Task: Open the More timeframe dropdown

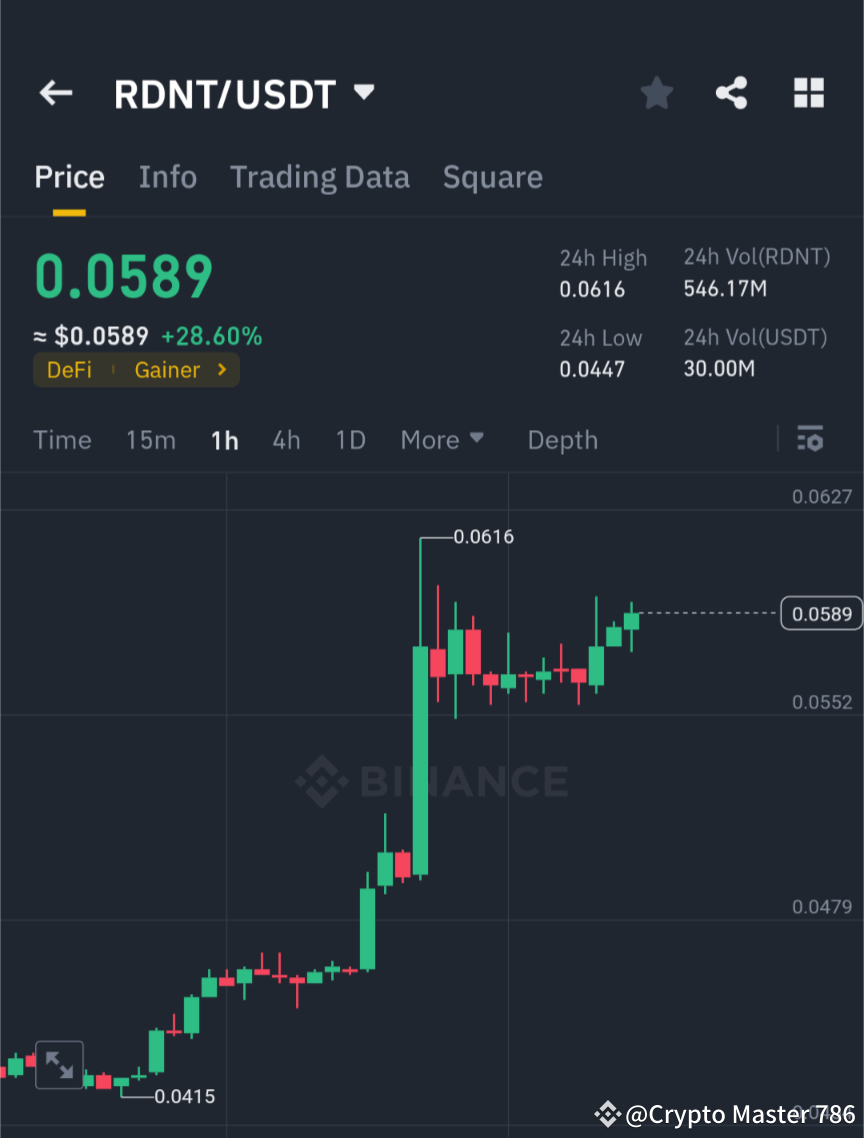Action: click(441, 439)
